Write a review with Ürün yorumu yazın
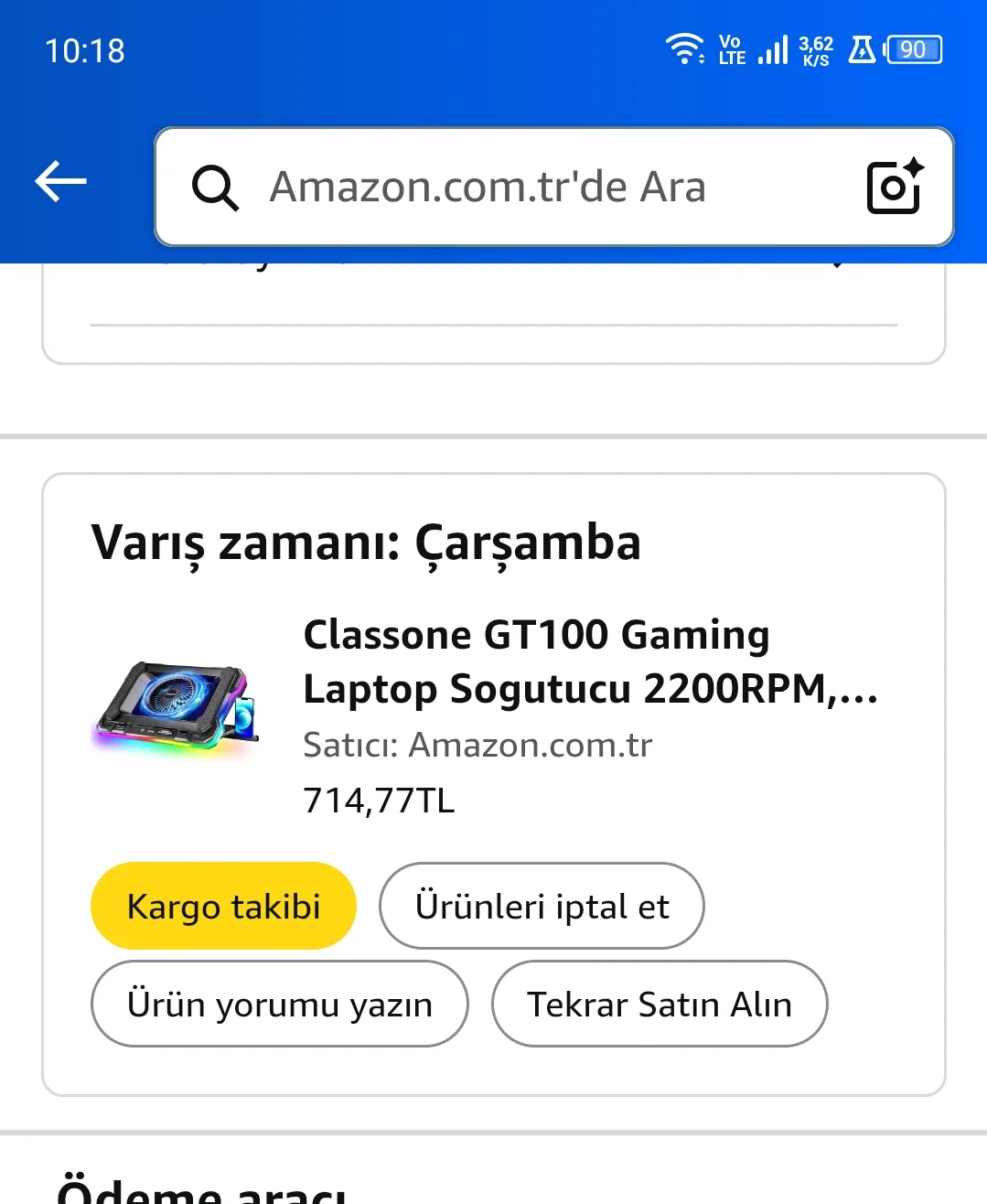 tap(279, 1004)
